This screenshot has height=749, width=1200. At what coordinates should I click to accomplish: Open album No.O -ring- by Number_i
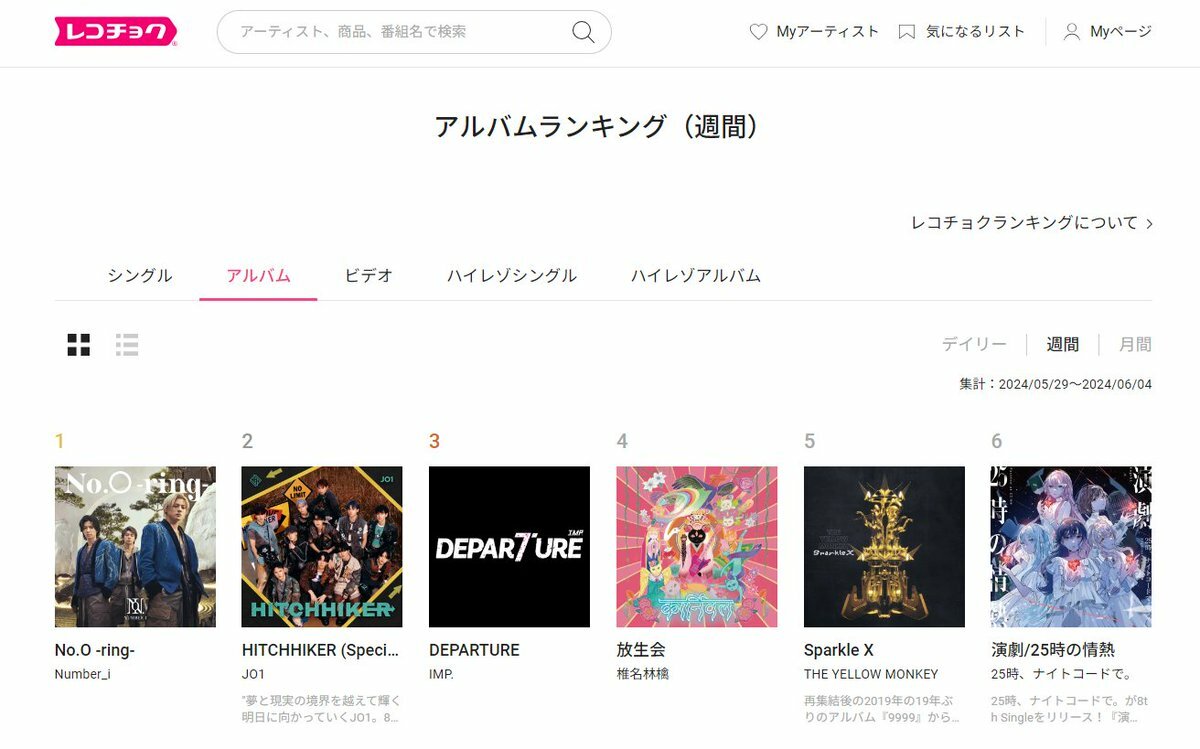tap(135, 547)
